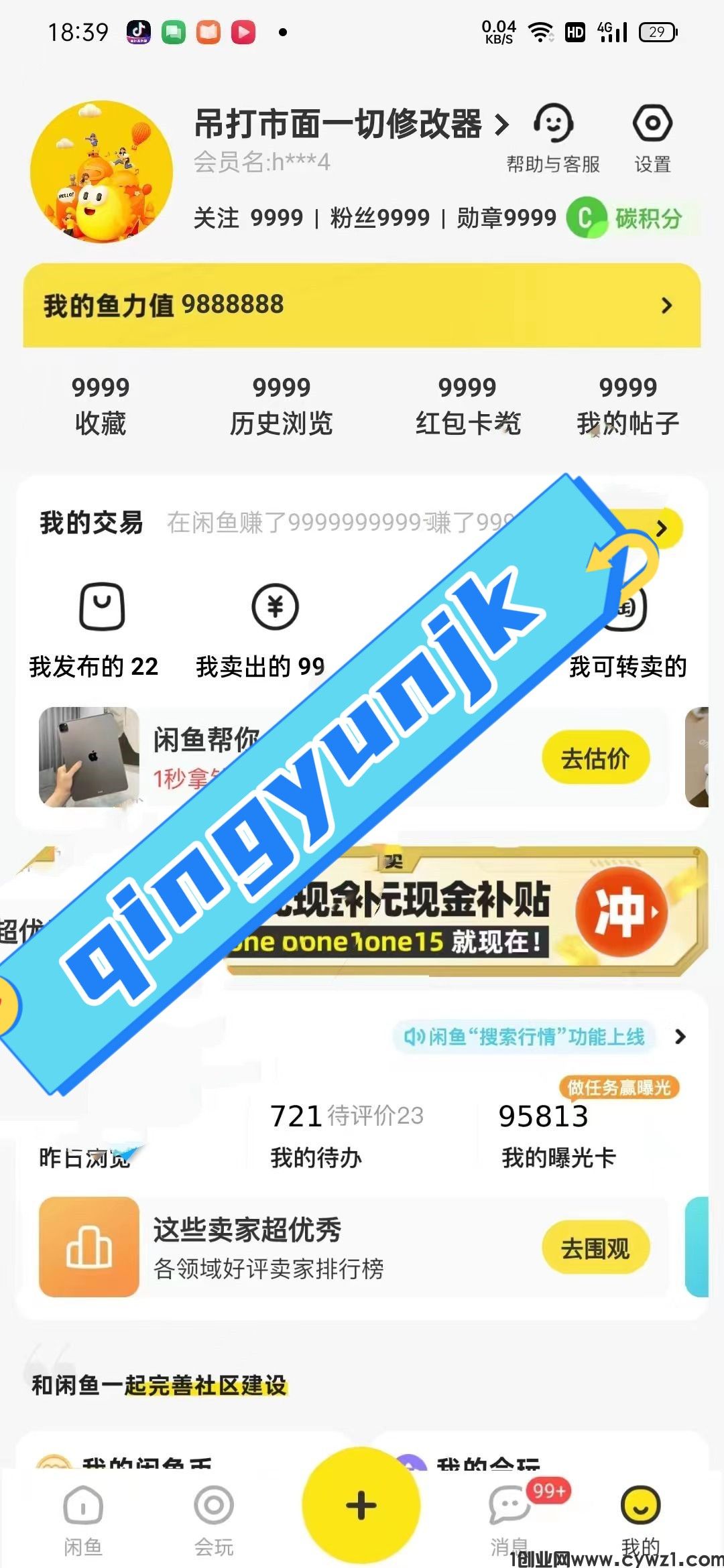View 收藏 favorites
The image size is (724, 1568).
click(x=101, y=405)
